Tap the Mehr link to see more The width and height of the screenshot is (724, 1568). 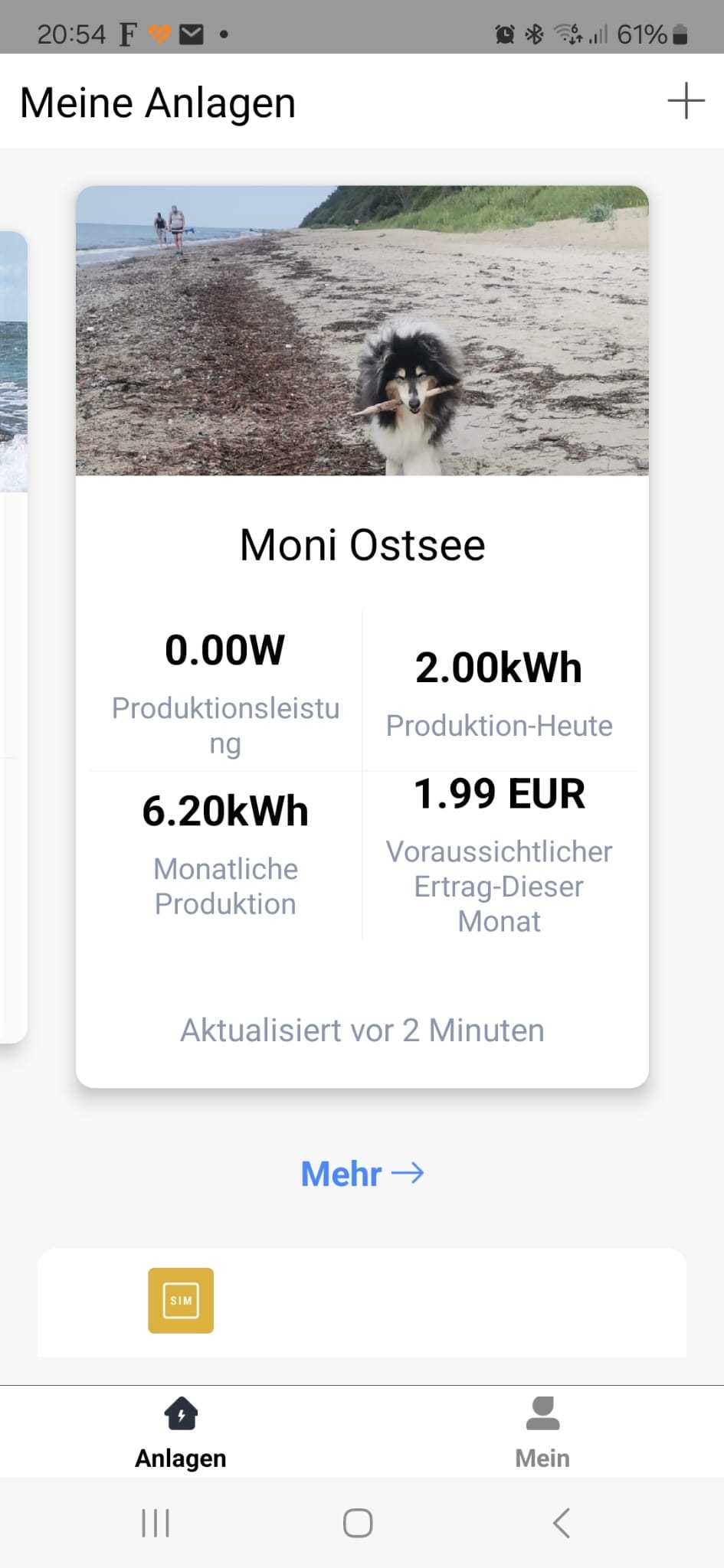pos(362,1173)
